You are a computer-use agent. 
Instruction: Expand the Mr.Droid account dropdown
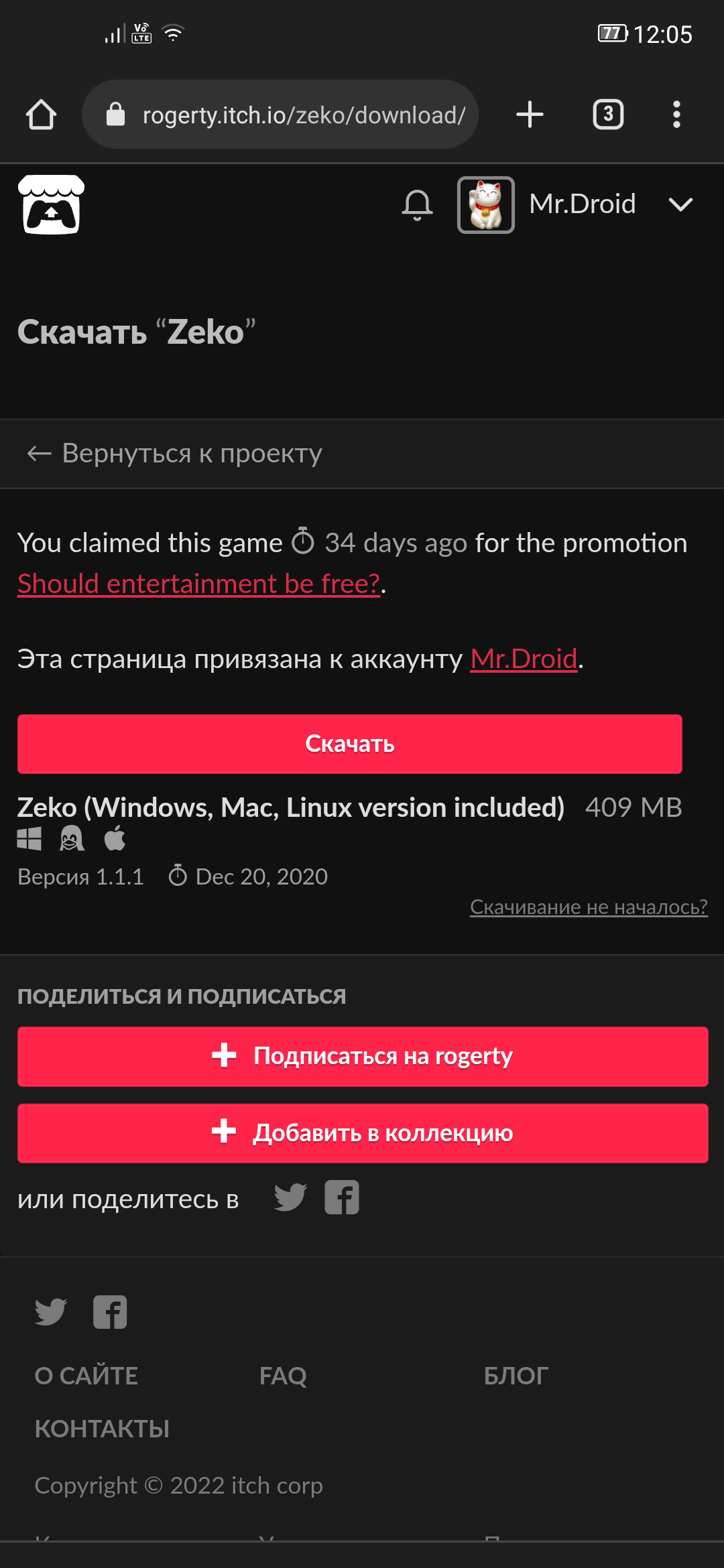coord(680,204)
